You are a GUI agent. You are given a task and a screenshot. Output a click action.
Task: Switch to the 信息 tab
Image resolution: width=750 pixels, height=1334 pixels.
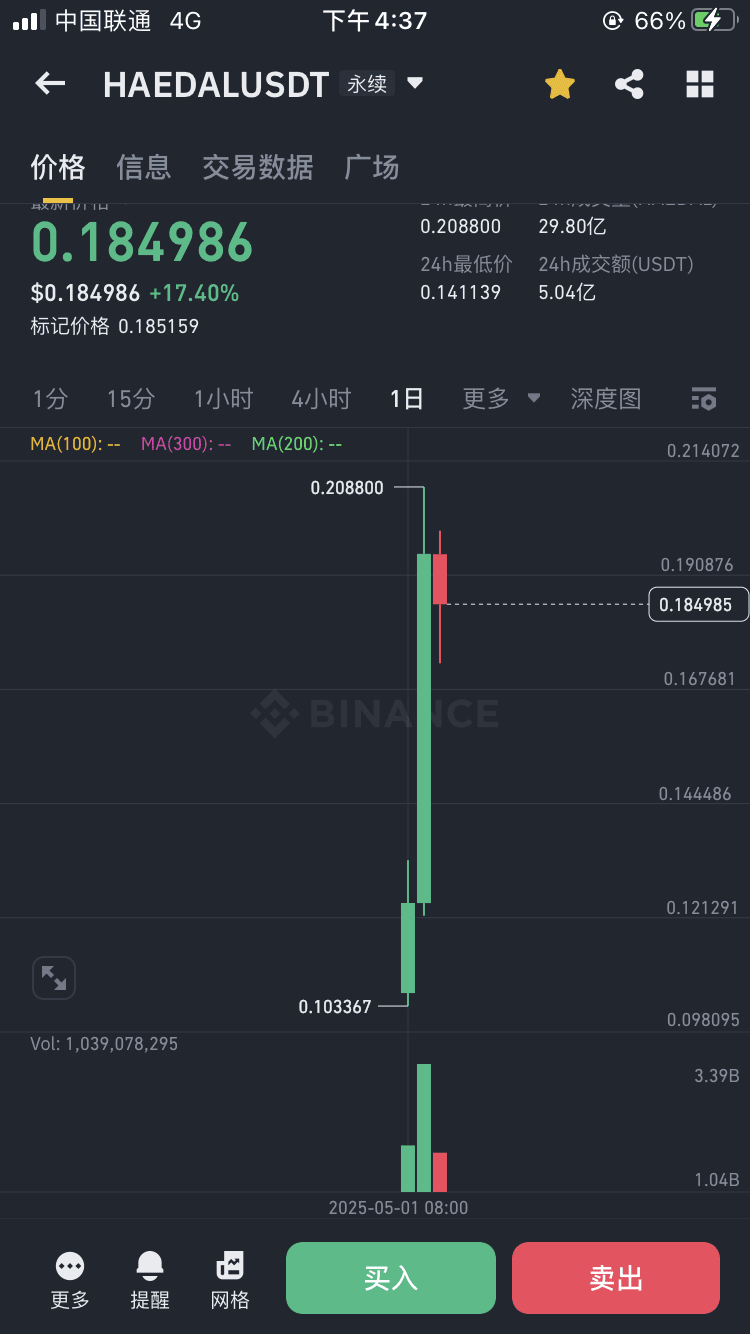point(144,167)
